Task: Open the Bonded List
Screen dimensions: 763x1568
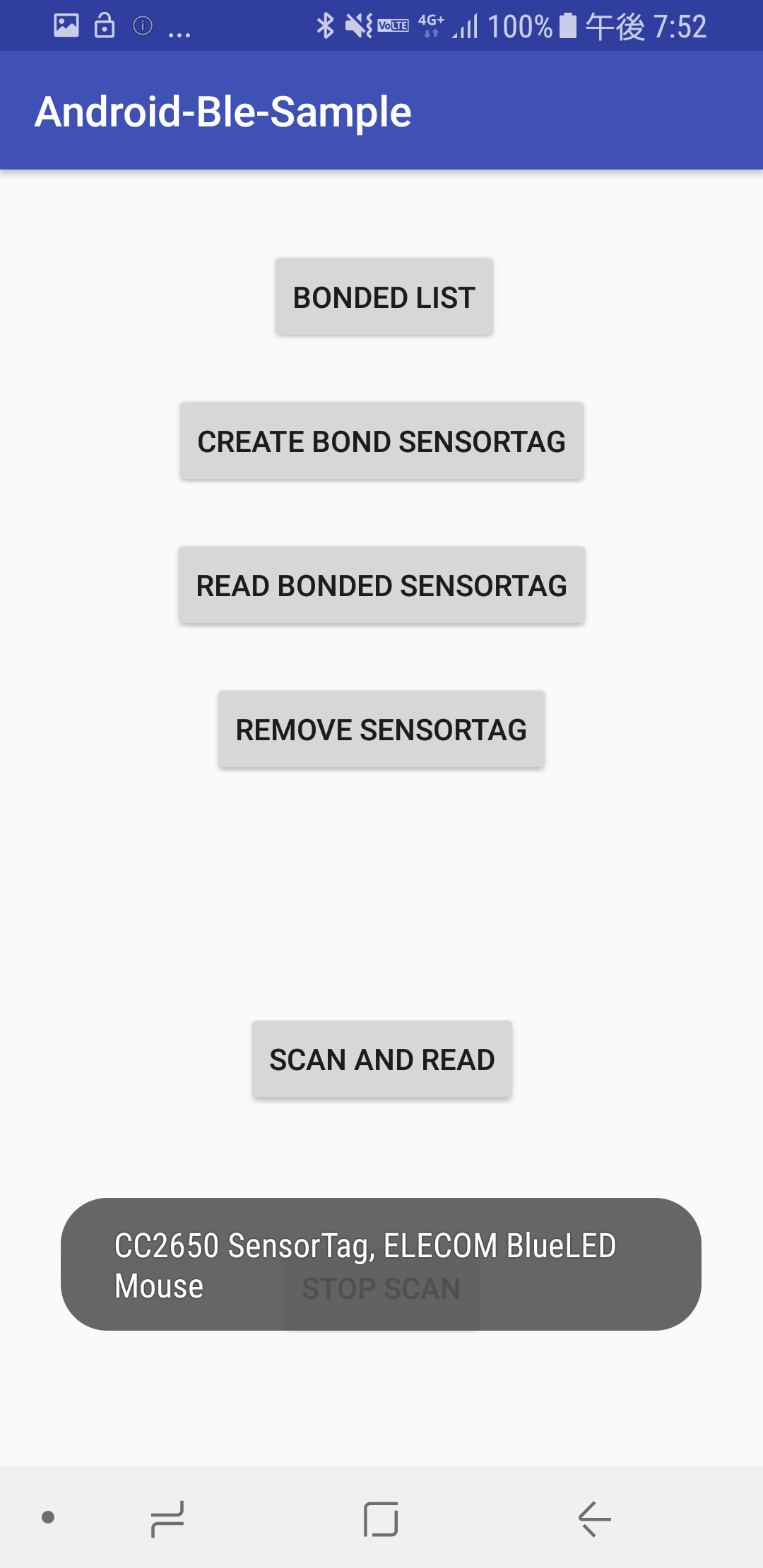Action: click(384, 297)
